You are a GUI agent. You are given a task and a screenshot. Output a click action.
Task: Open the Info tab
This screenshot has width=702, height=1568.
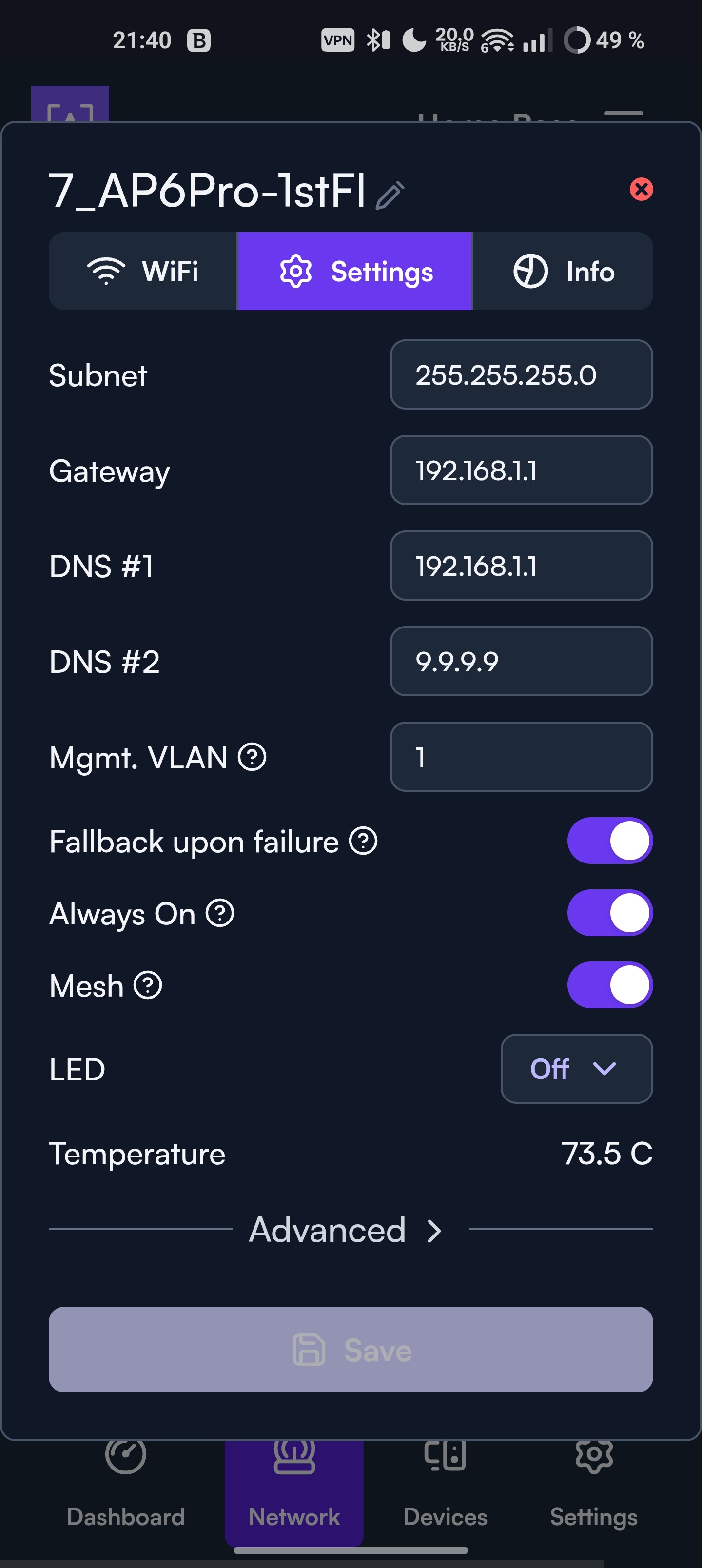(563, 271)
